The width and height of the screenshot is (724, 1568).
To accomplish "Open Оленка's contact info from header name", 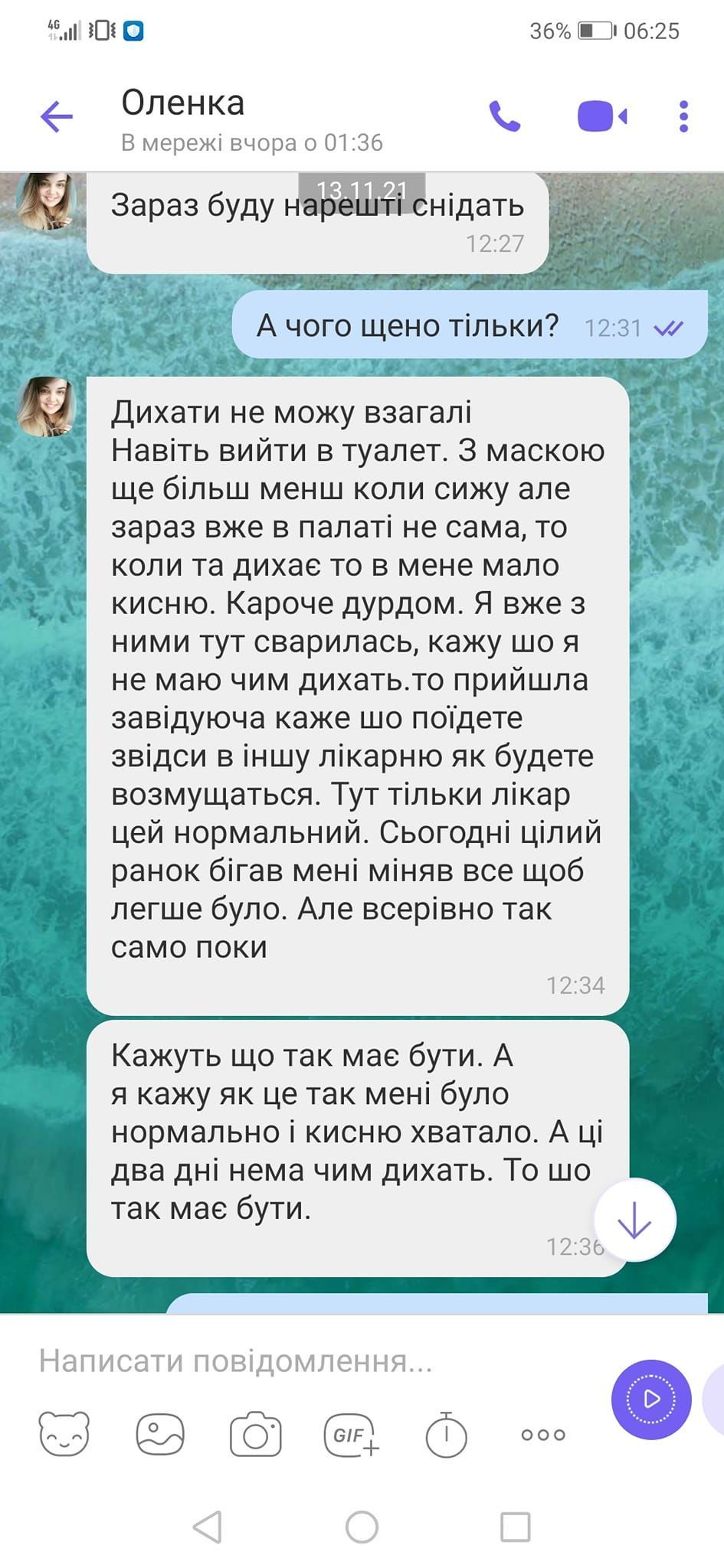I will click(x=183, y=103).
